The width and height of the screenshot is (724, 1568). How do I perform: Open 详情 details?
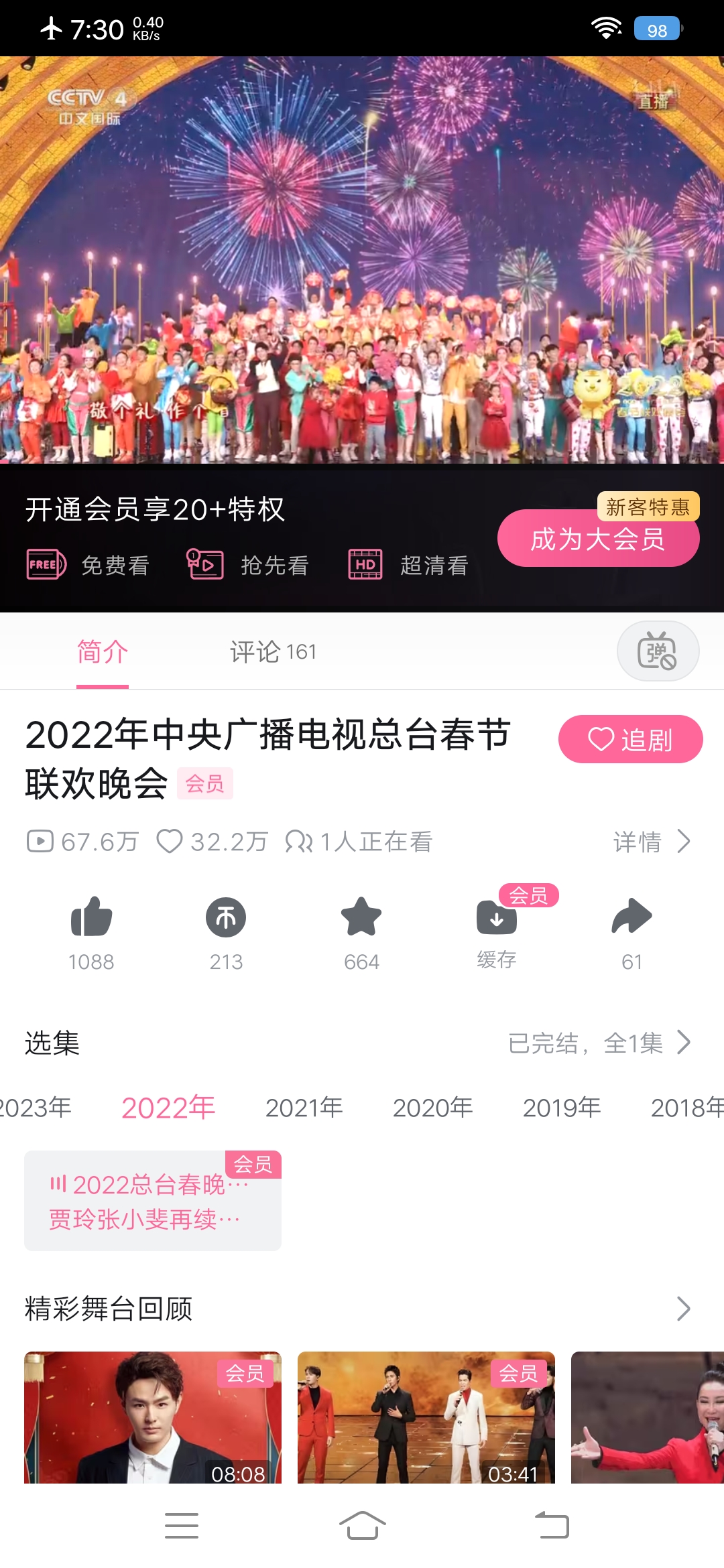pos(652,842)
